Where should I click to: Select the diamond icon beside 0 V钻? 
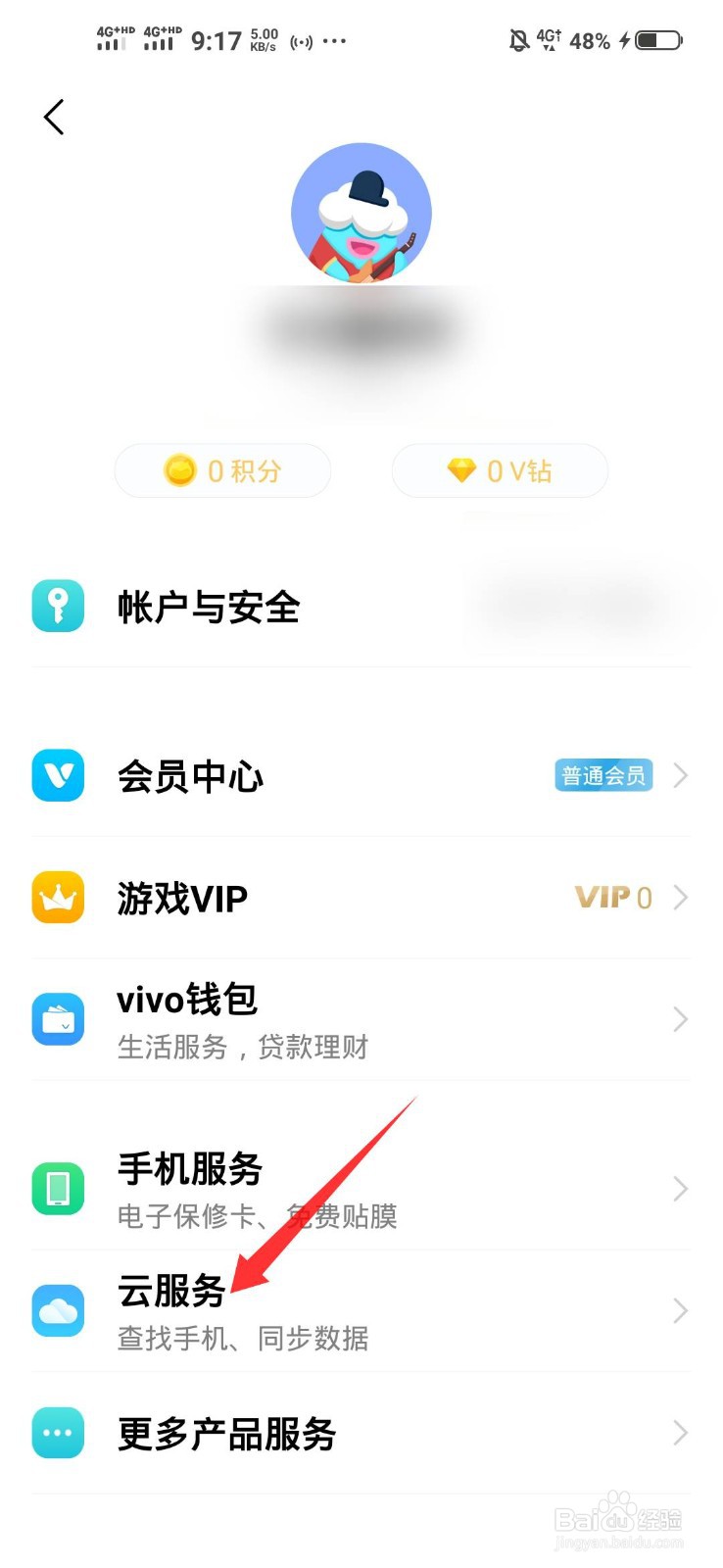point(458,470)
